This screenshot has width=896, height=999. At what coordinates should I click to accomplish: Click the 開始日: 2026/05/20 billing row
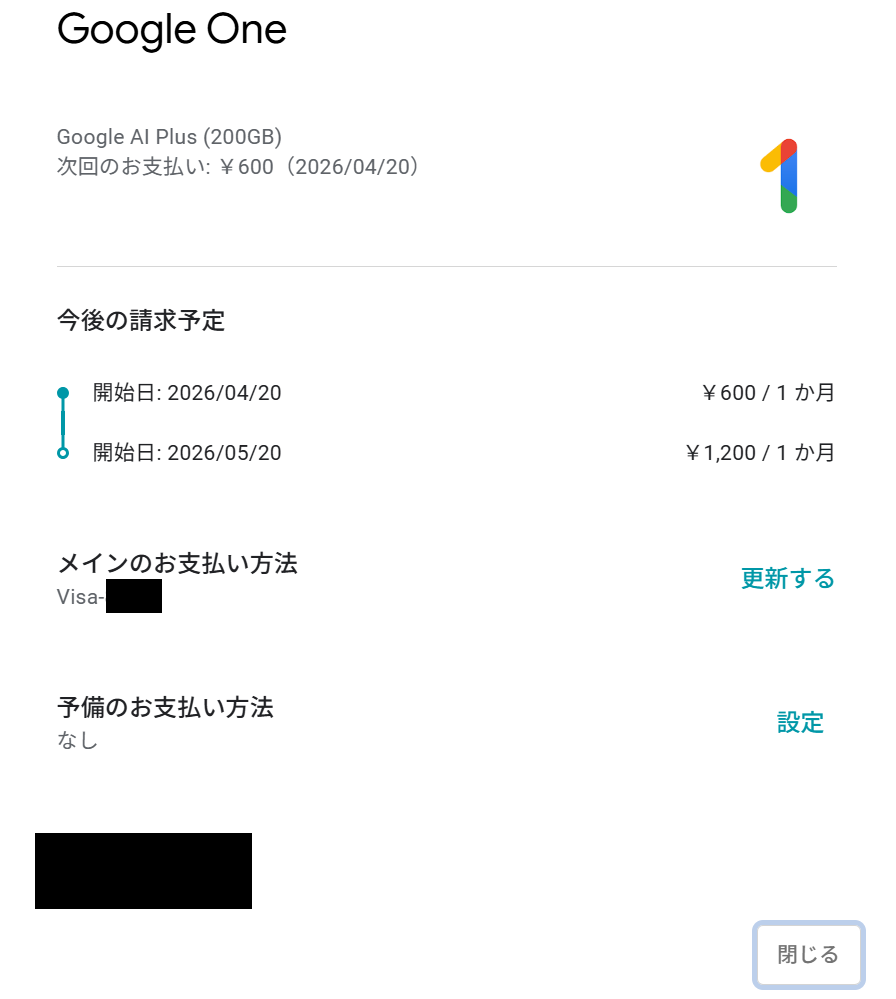(x=182, y=453)
